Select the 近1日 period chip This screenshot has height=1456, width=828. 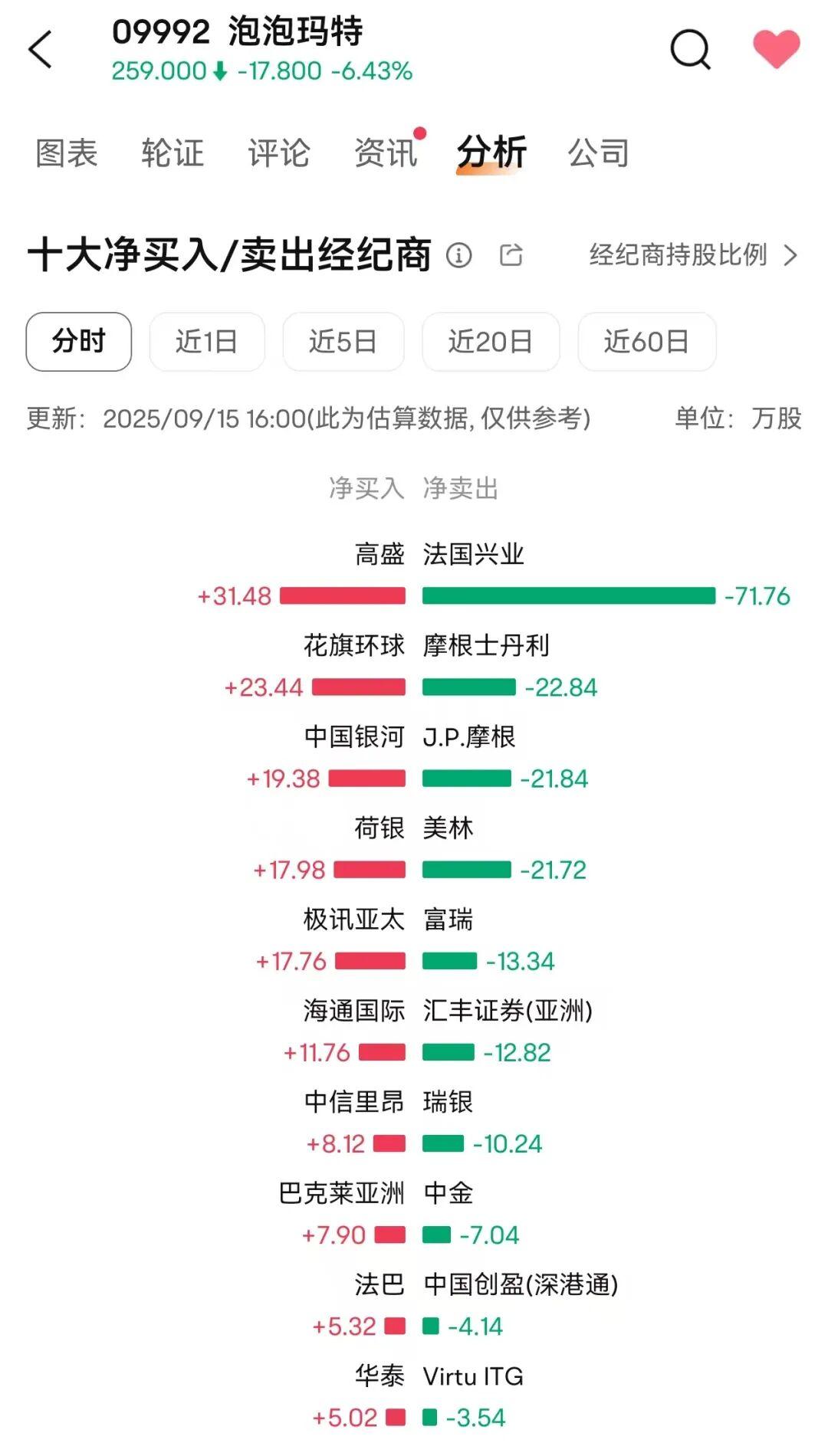[x=207, y=342]
